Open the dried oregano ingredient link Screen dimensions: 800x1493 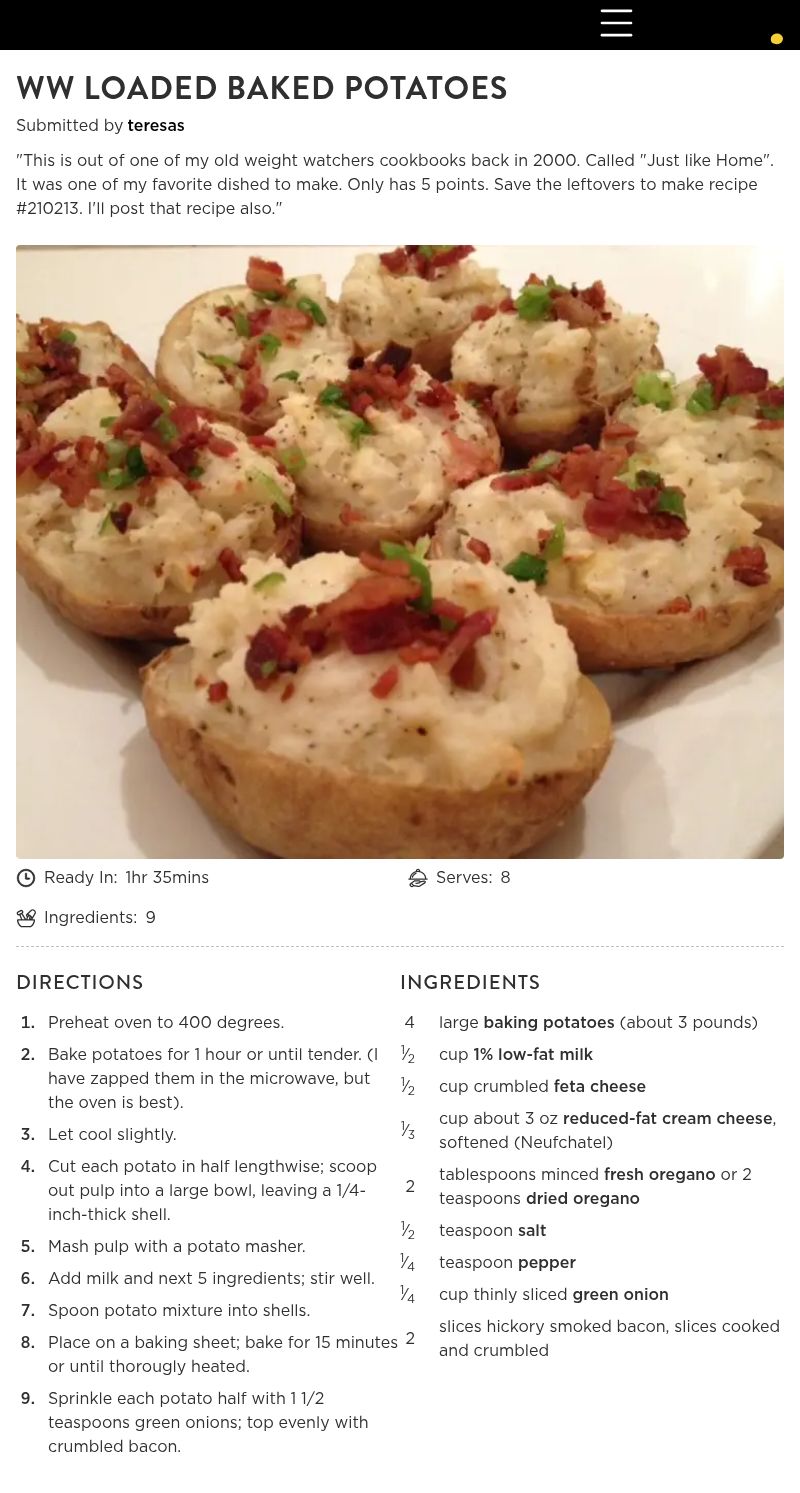pyautogui.click(x=582, y=1198)
